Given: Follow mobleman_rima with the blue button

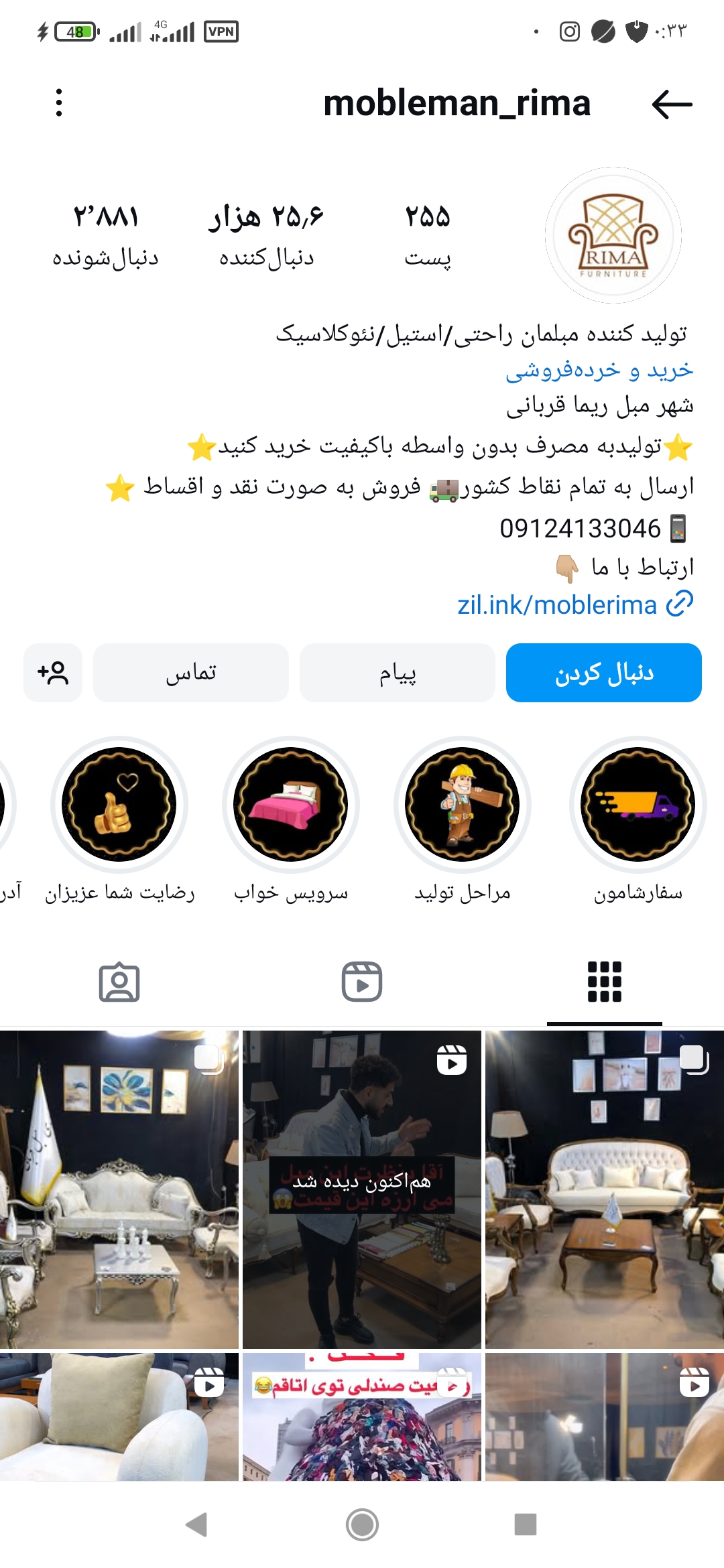Looking at the screenshot, I should click(x=603, y=673).
